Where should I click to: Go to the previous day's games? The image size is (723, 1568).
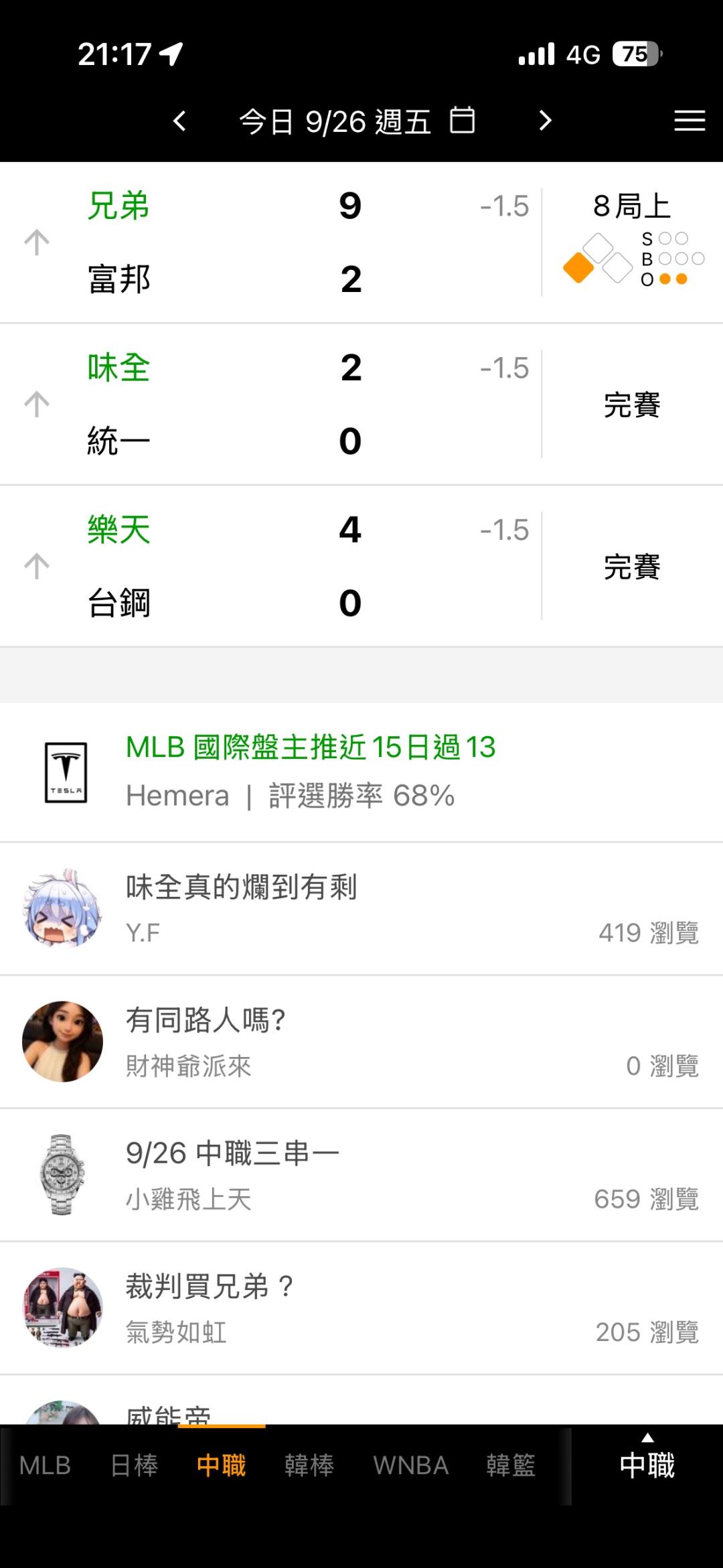tap(179, 121)
